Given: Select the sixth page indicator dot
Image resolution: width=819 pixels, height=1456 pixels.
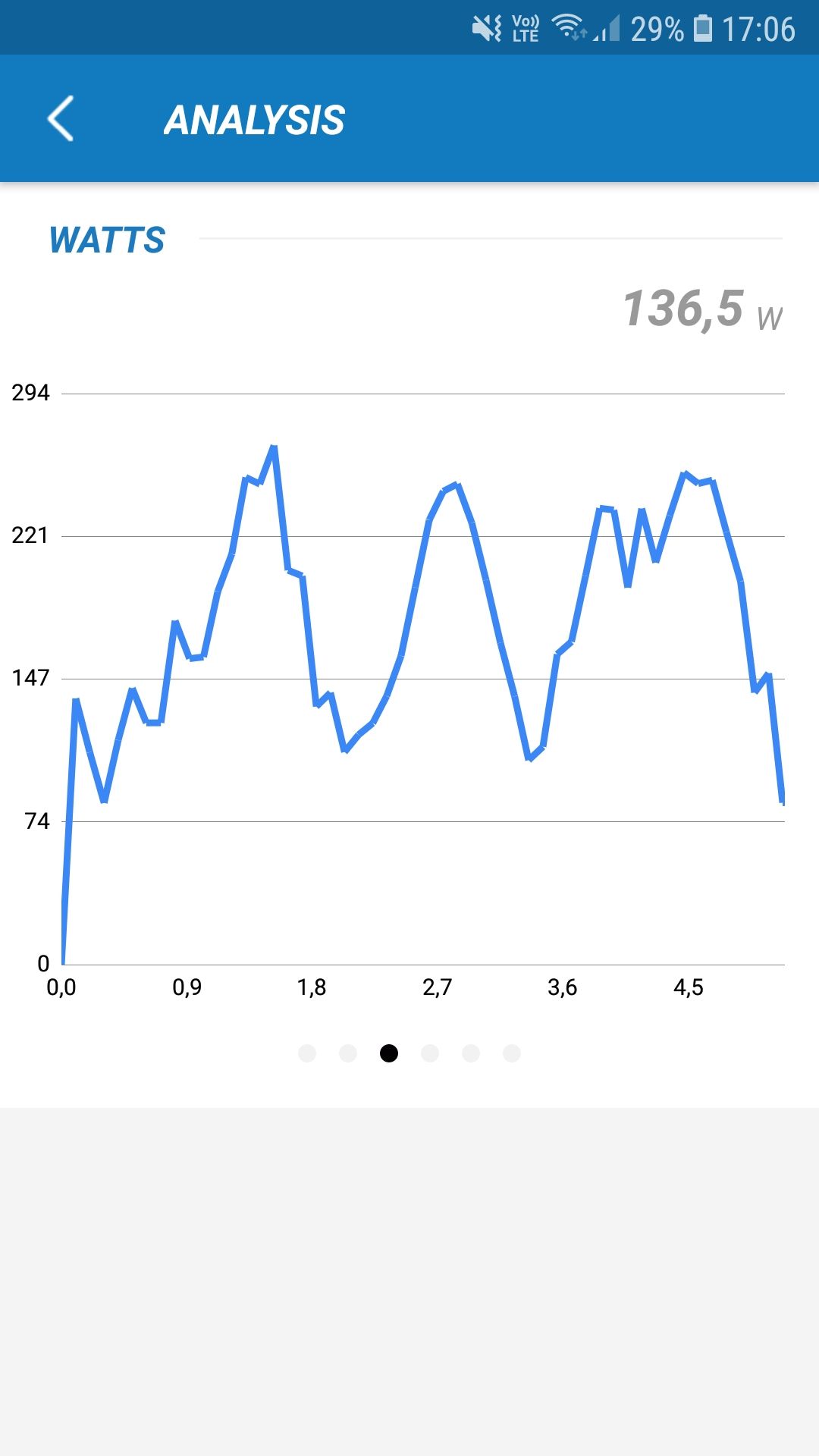Looking at the screenshot, I should pos(512,1053).
